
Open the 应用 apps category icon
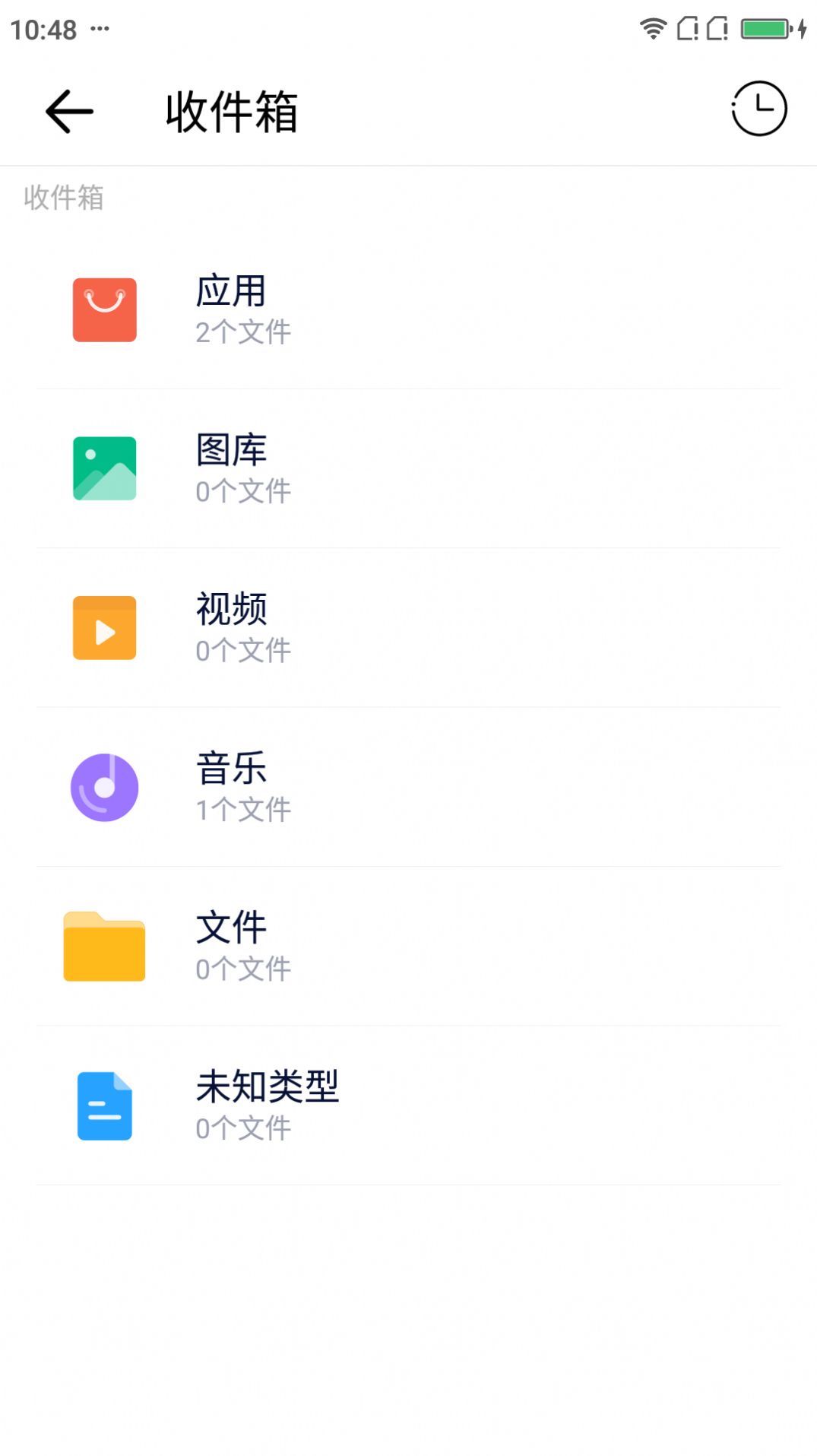[x=104, y=310]
